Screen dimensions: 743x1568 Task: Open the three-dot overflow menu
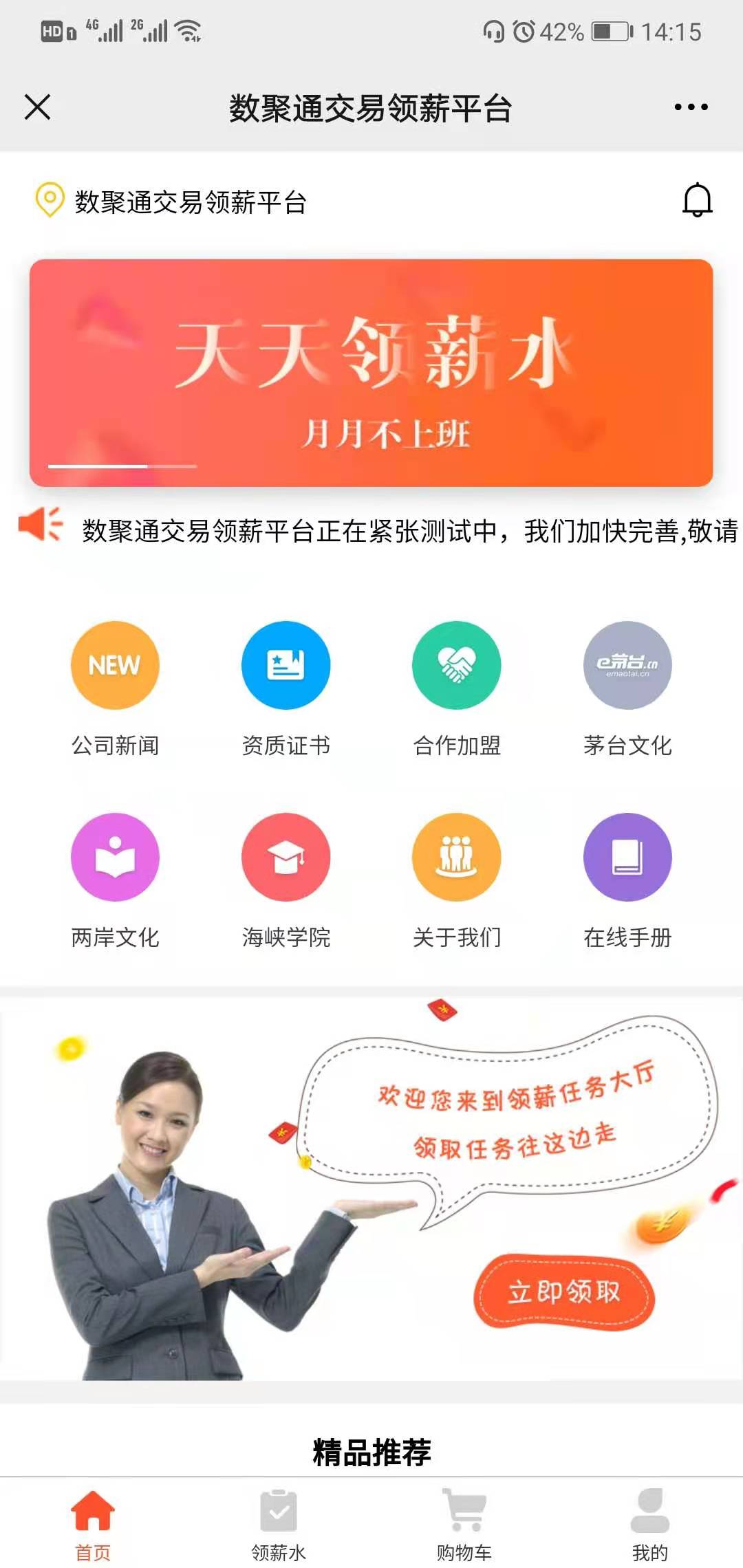pos(691,107)
